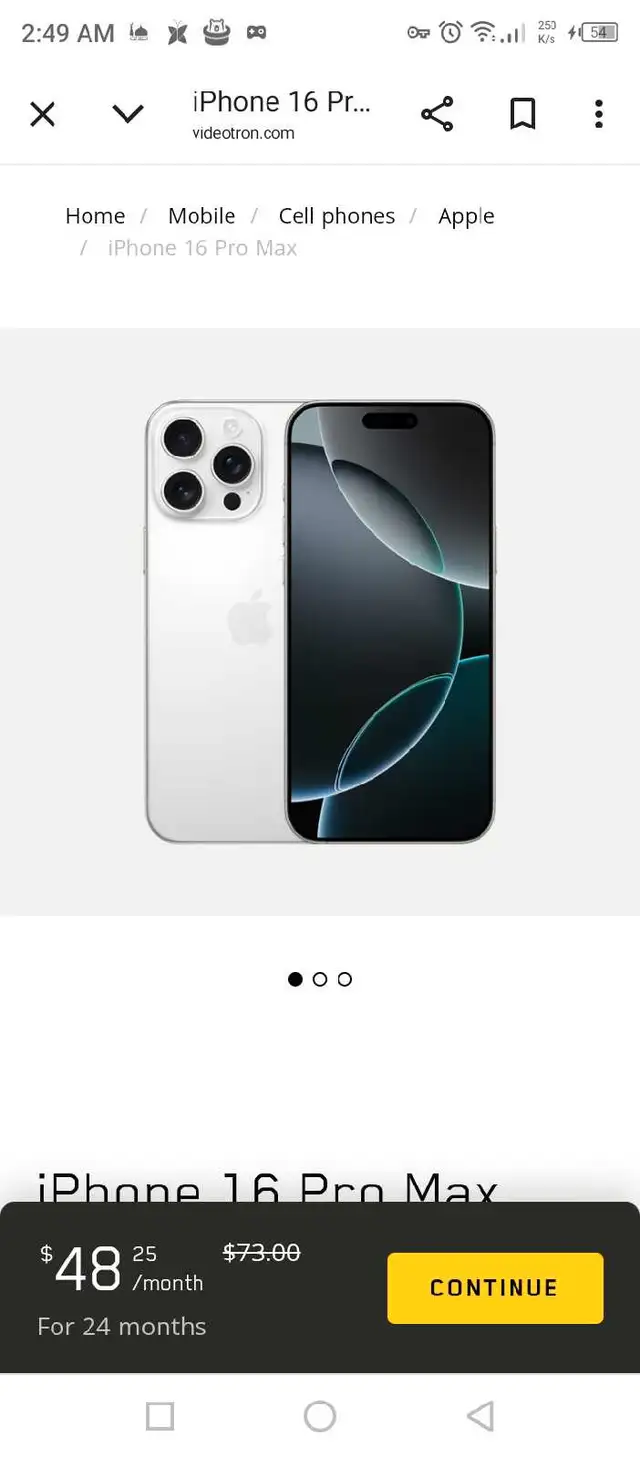640x1459 pixels.
Task: Tap the iPhone 16 Pro Max product image
Action: pos(320,622)
